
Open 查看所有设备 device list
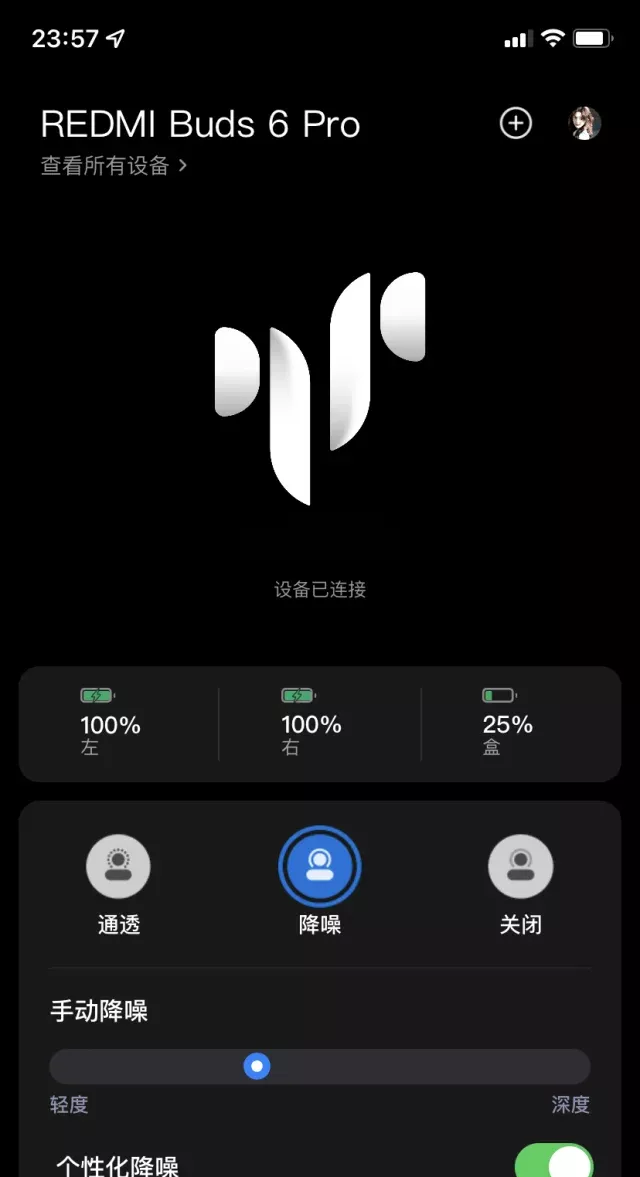point(113,166)
